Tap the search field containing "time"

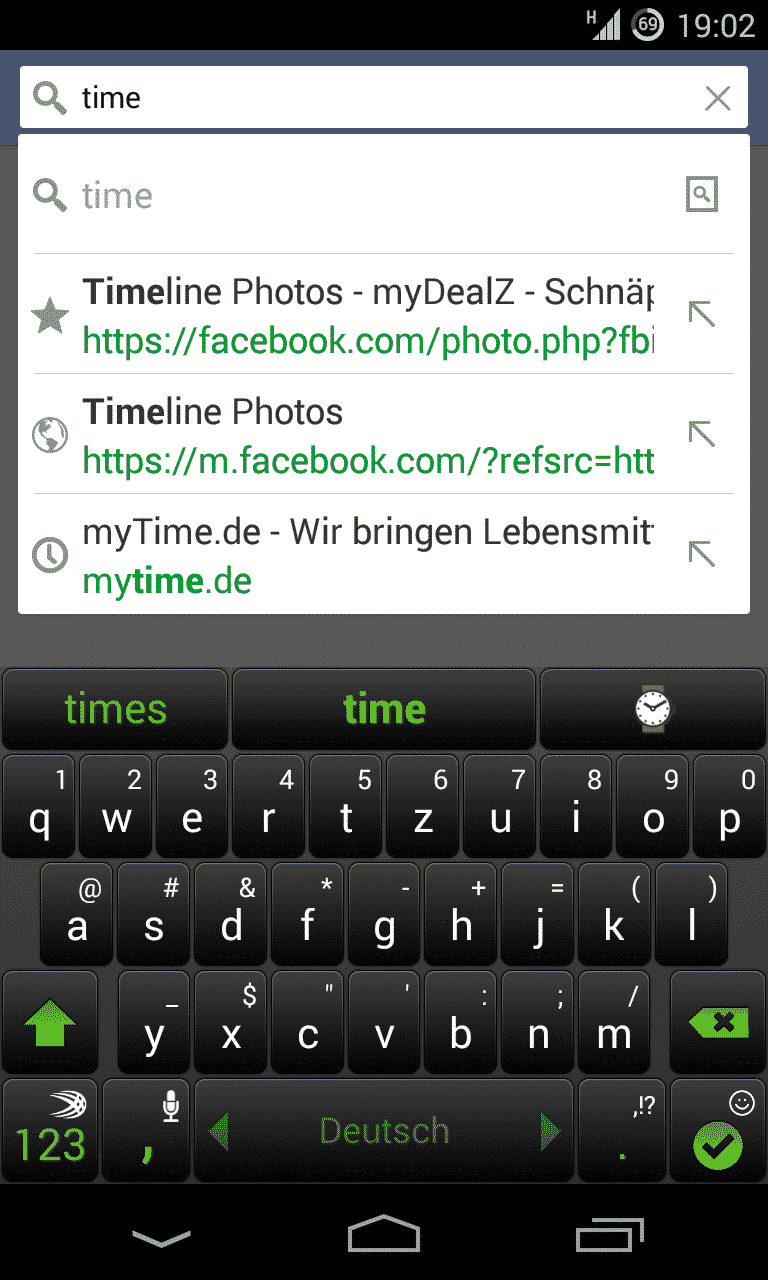point(384,97)
